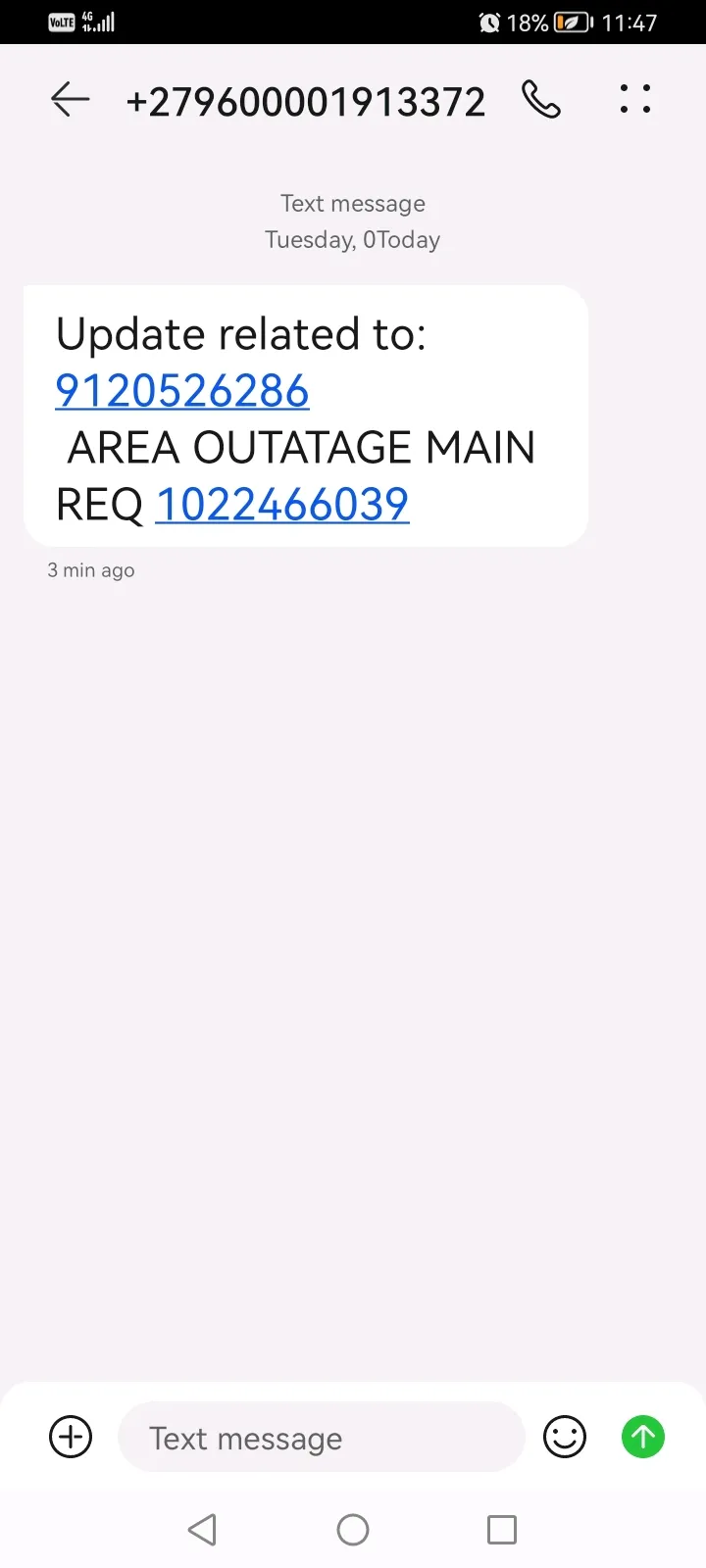The image size is (706, 1568).
Task: Send the message with the green arrow
Action: 643,1438
